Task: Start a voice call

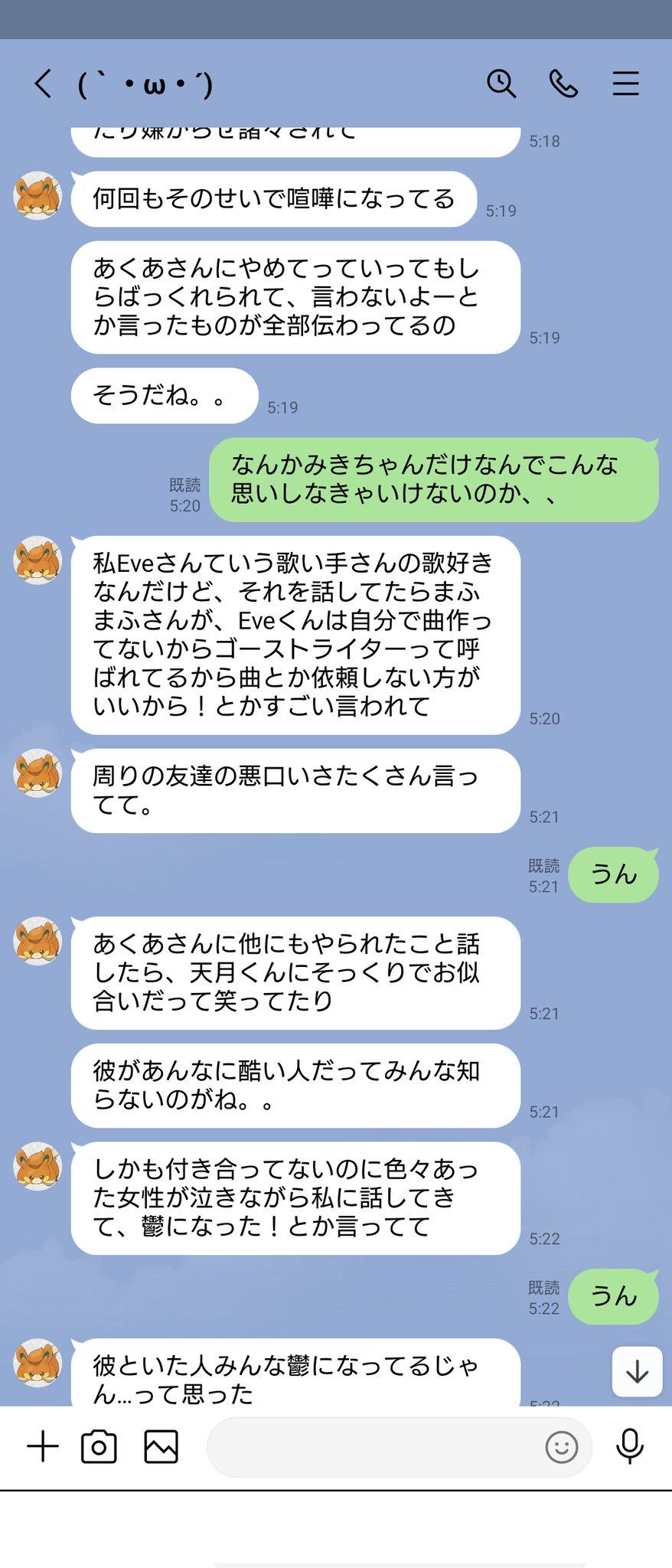Action: (x=563, y=83)
